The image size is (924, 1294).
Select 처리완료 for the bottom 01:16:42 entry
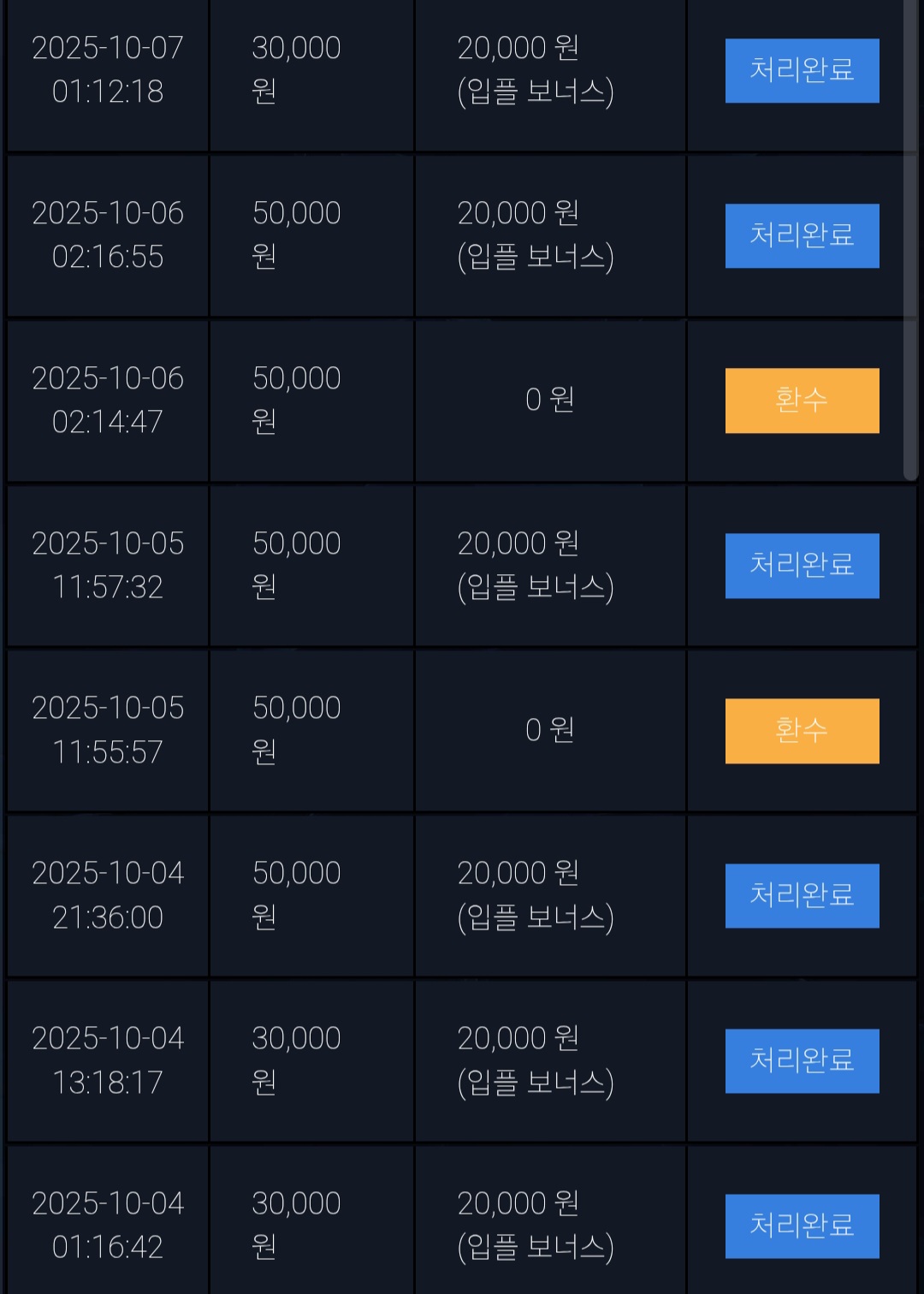(802, 1226)
